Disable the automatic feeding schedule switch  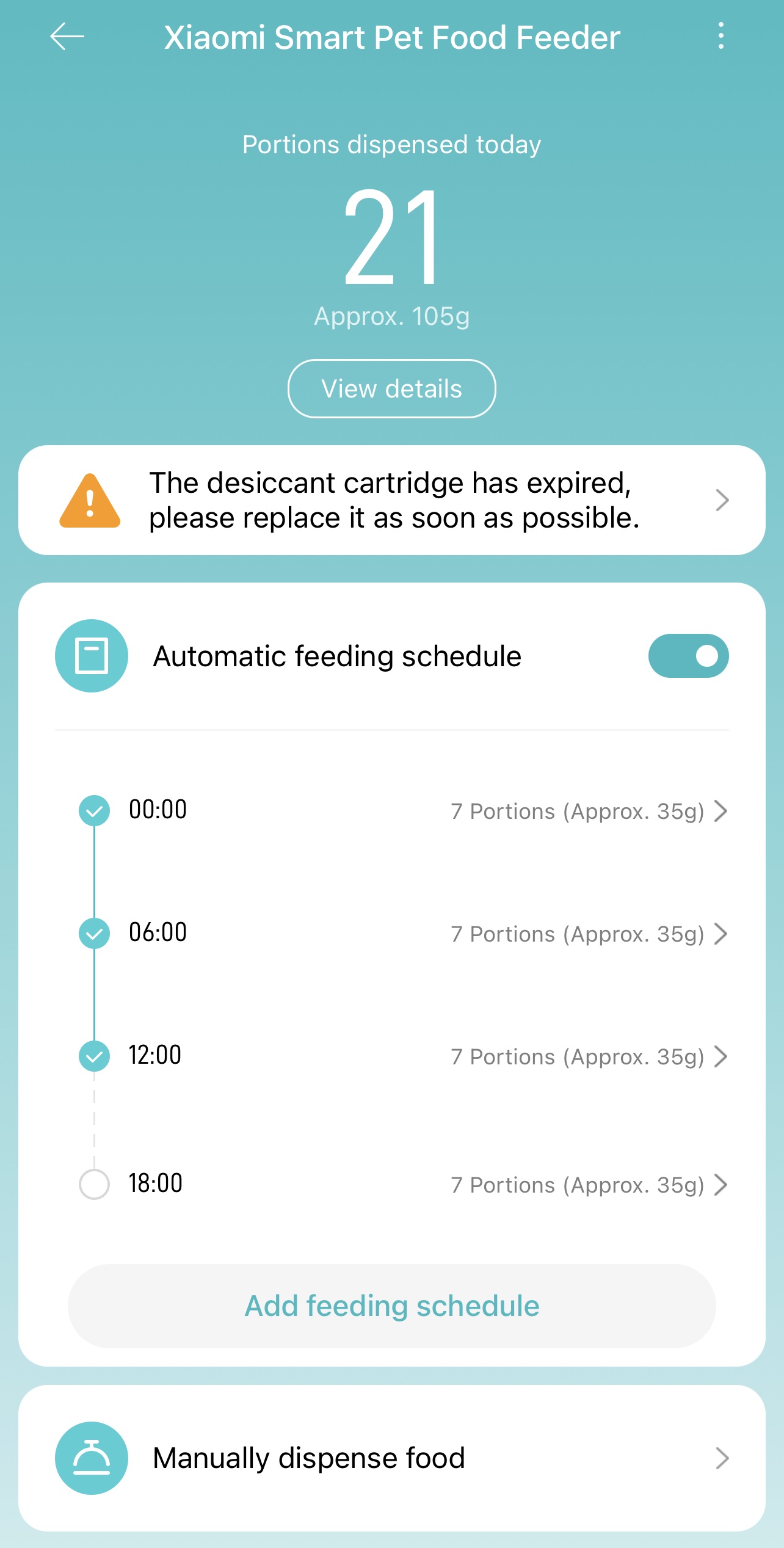coord(688,656)
